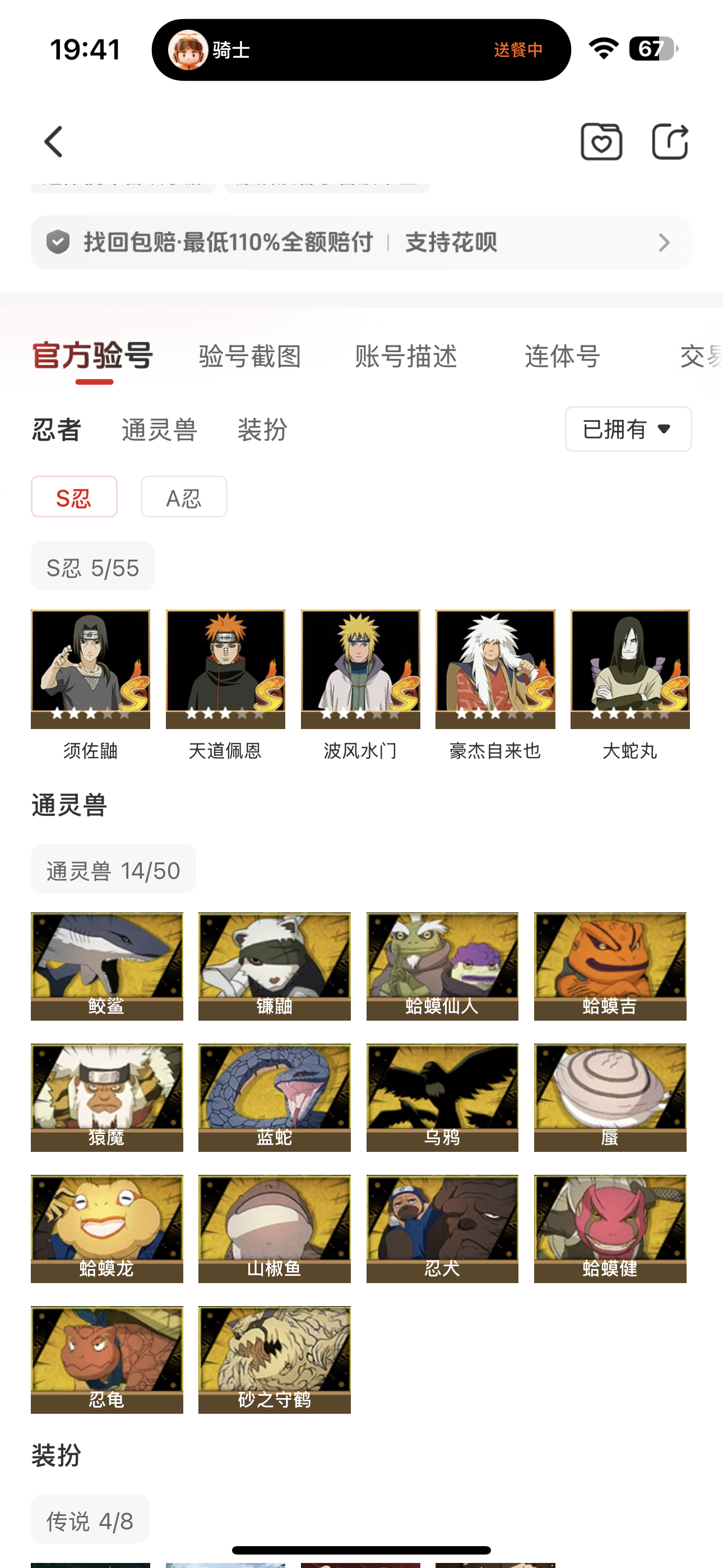Add this listing to favorites

pyautogui.click(x=601, y=142)
